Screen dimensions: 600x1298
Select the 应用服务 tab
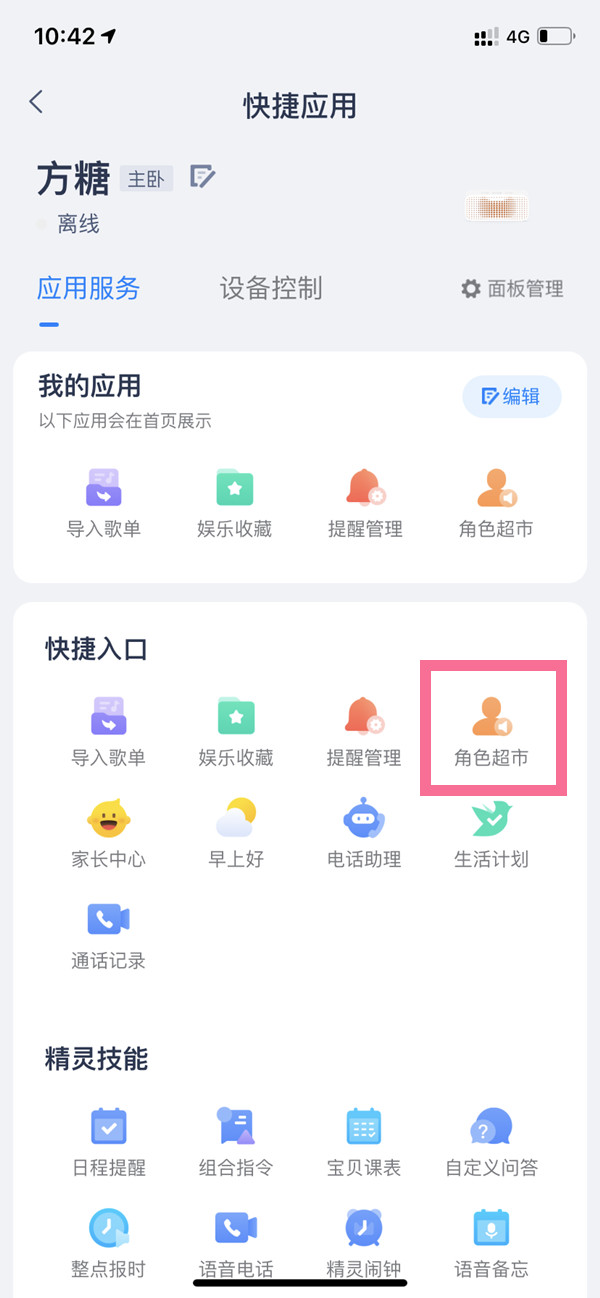tap(88, 289)
